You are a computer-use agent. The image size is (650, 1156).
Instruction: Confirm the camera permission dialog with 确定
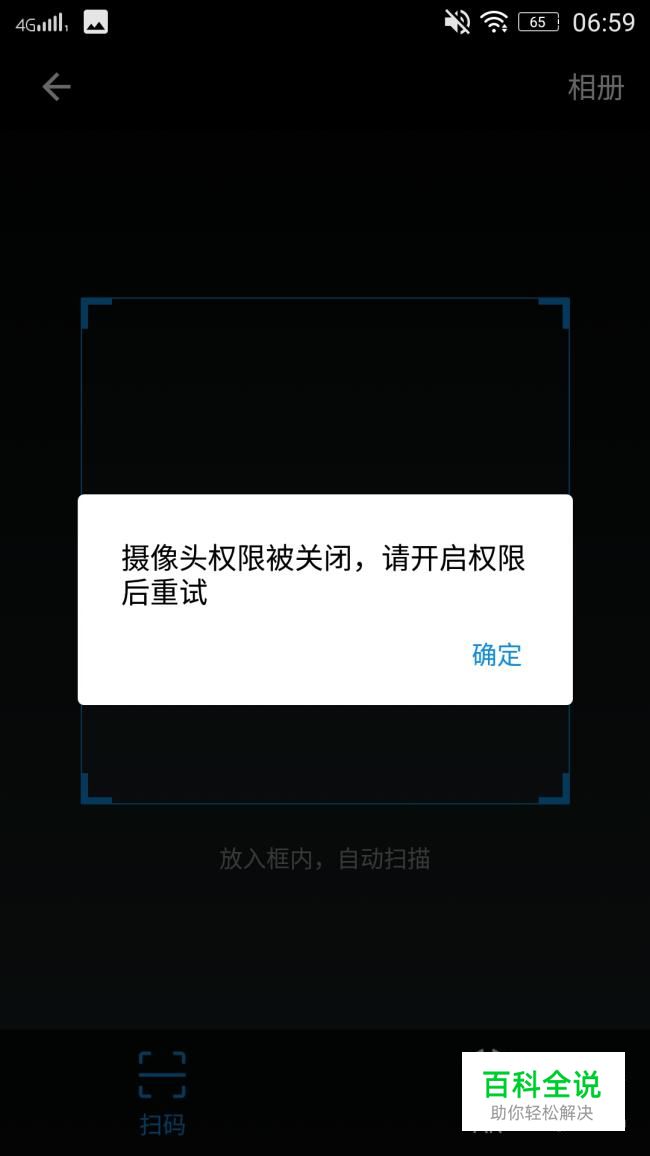497,654
